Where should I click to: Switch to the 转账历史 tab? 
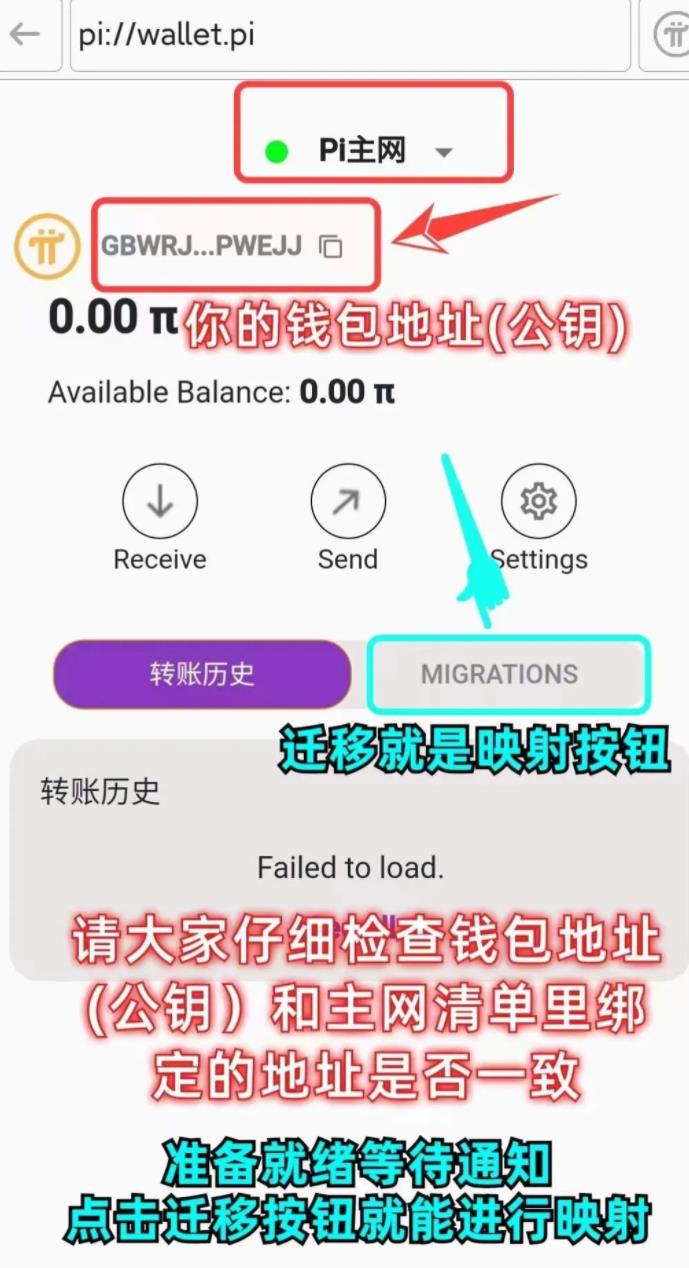pos(202,674)
